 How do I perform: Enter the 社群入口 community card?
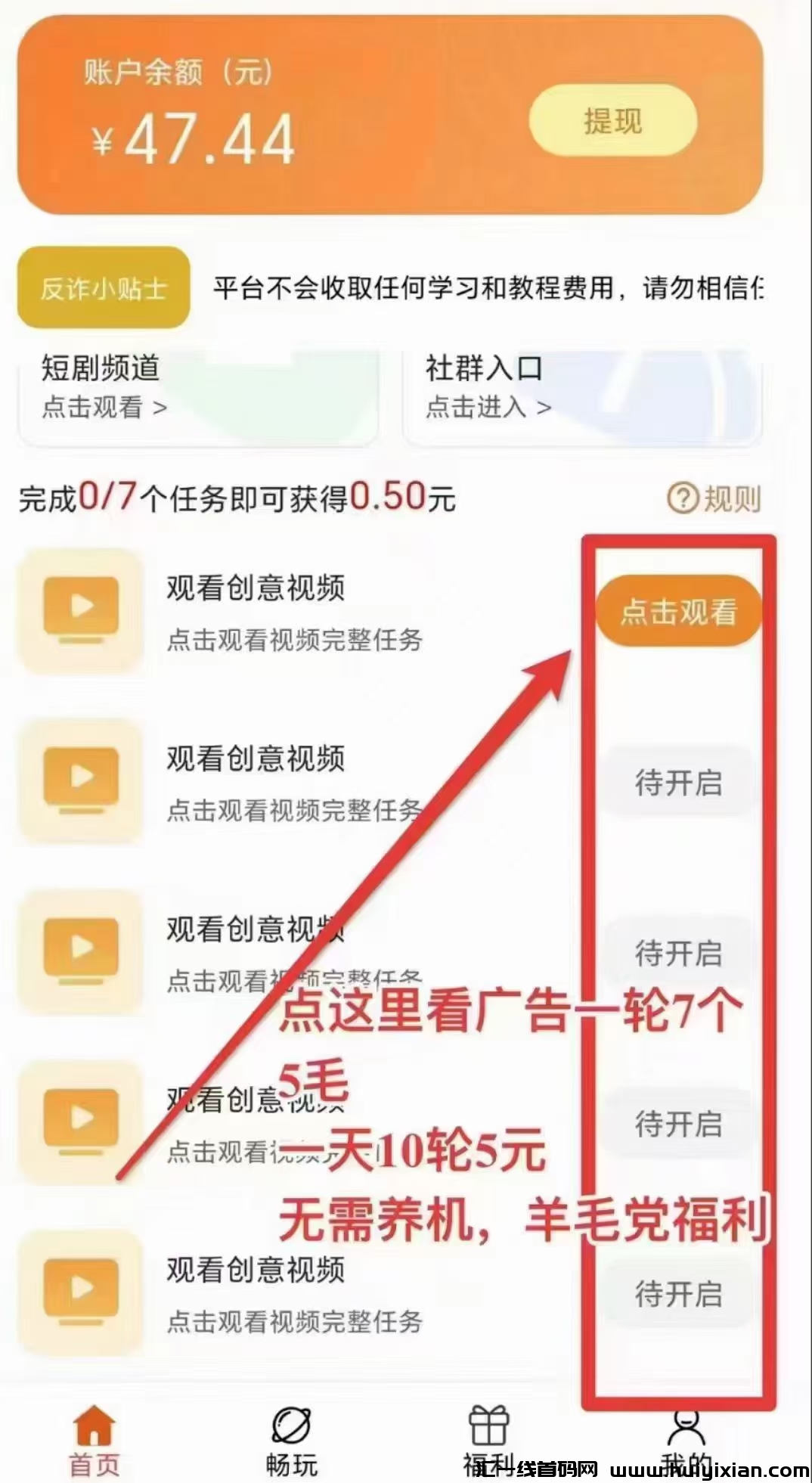pos(581,393)
